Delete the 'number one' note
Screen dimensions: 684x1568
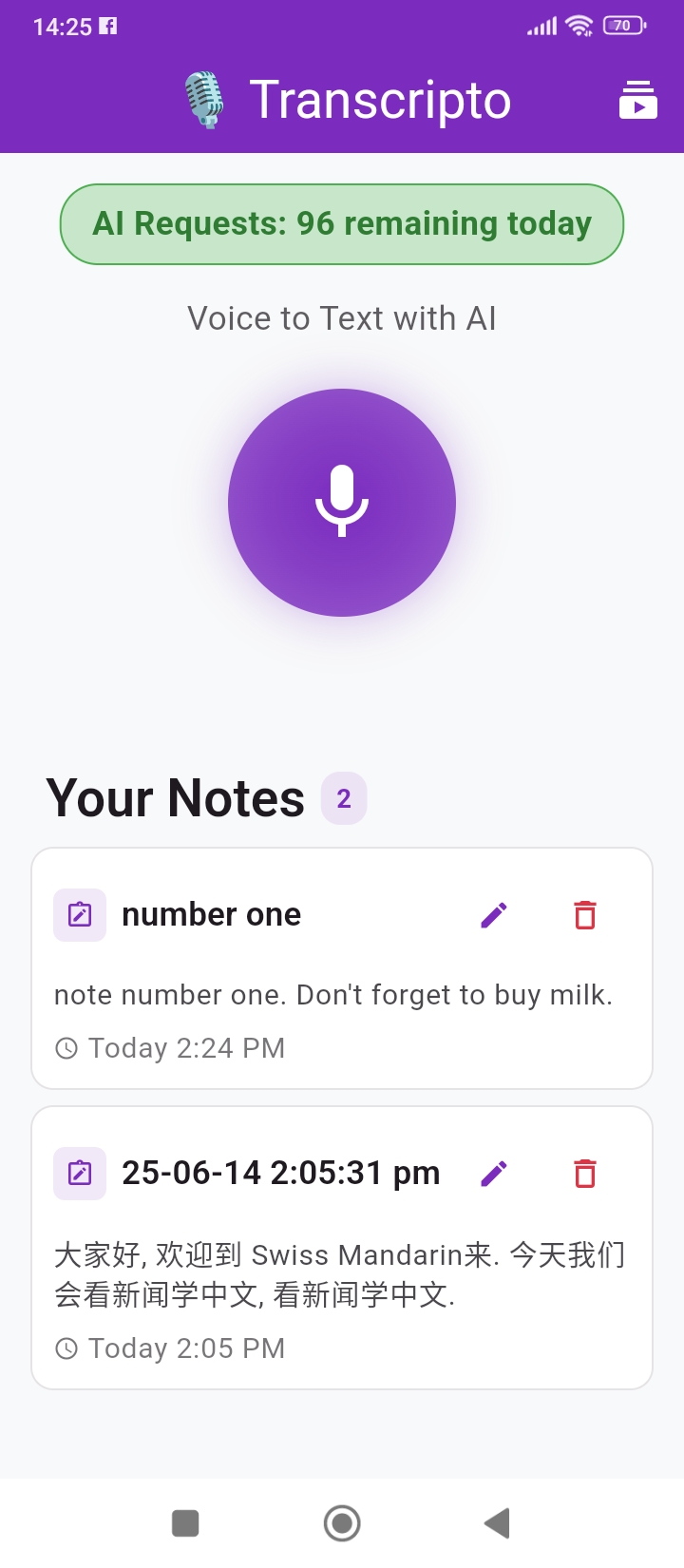click(585, 915)
